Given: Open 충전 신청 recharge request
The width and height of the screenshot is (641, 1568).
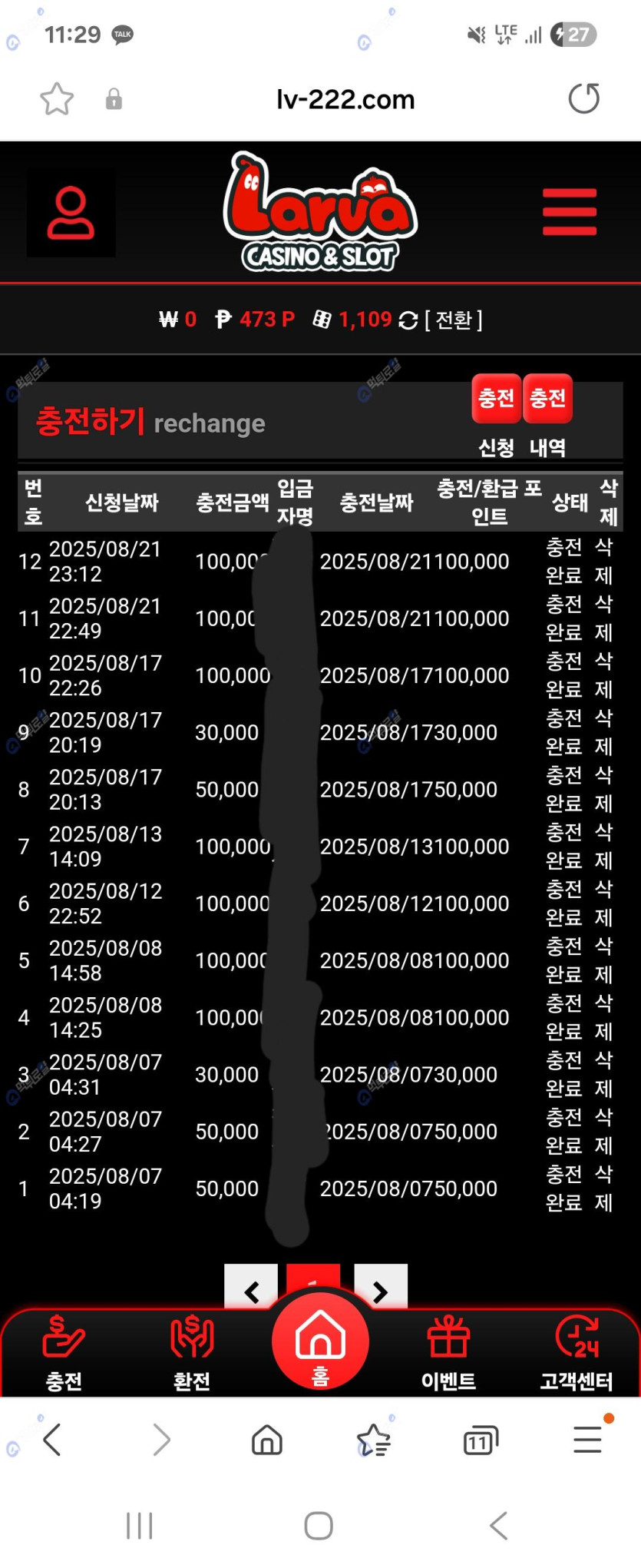Looking at the screenshot, I should [x=496, y=399].
